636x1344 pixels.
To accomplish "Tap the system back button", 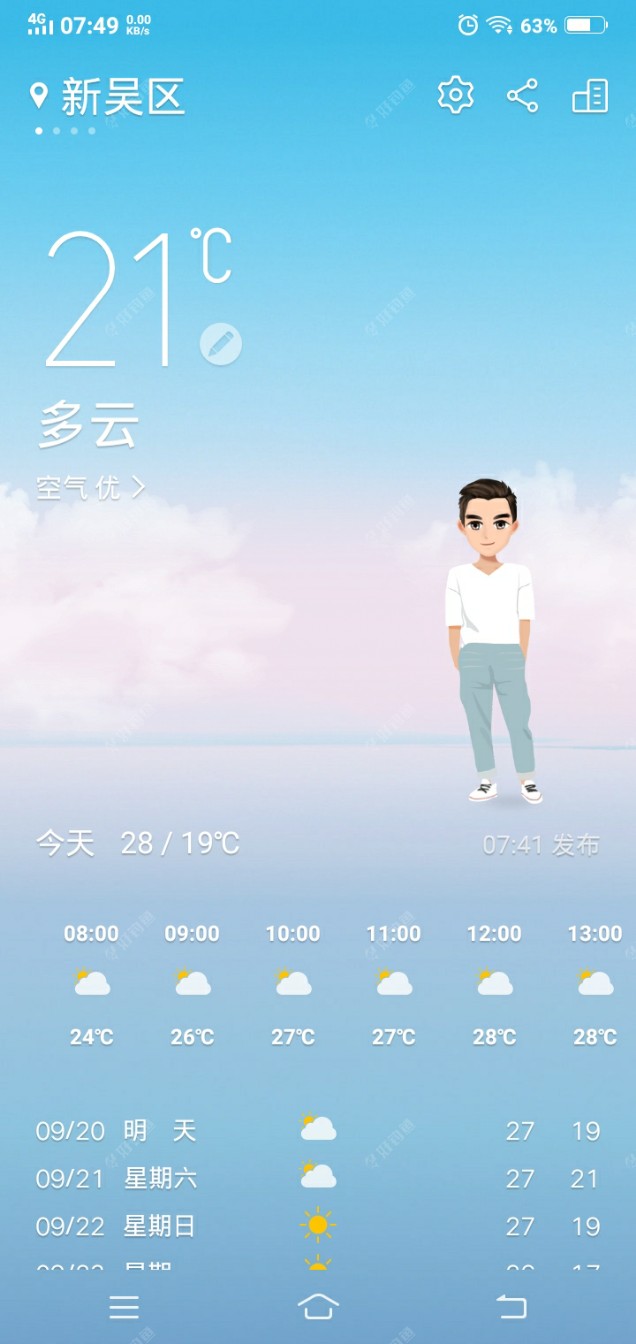I will (511, 1306).
